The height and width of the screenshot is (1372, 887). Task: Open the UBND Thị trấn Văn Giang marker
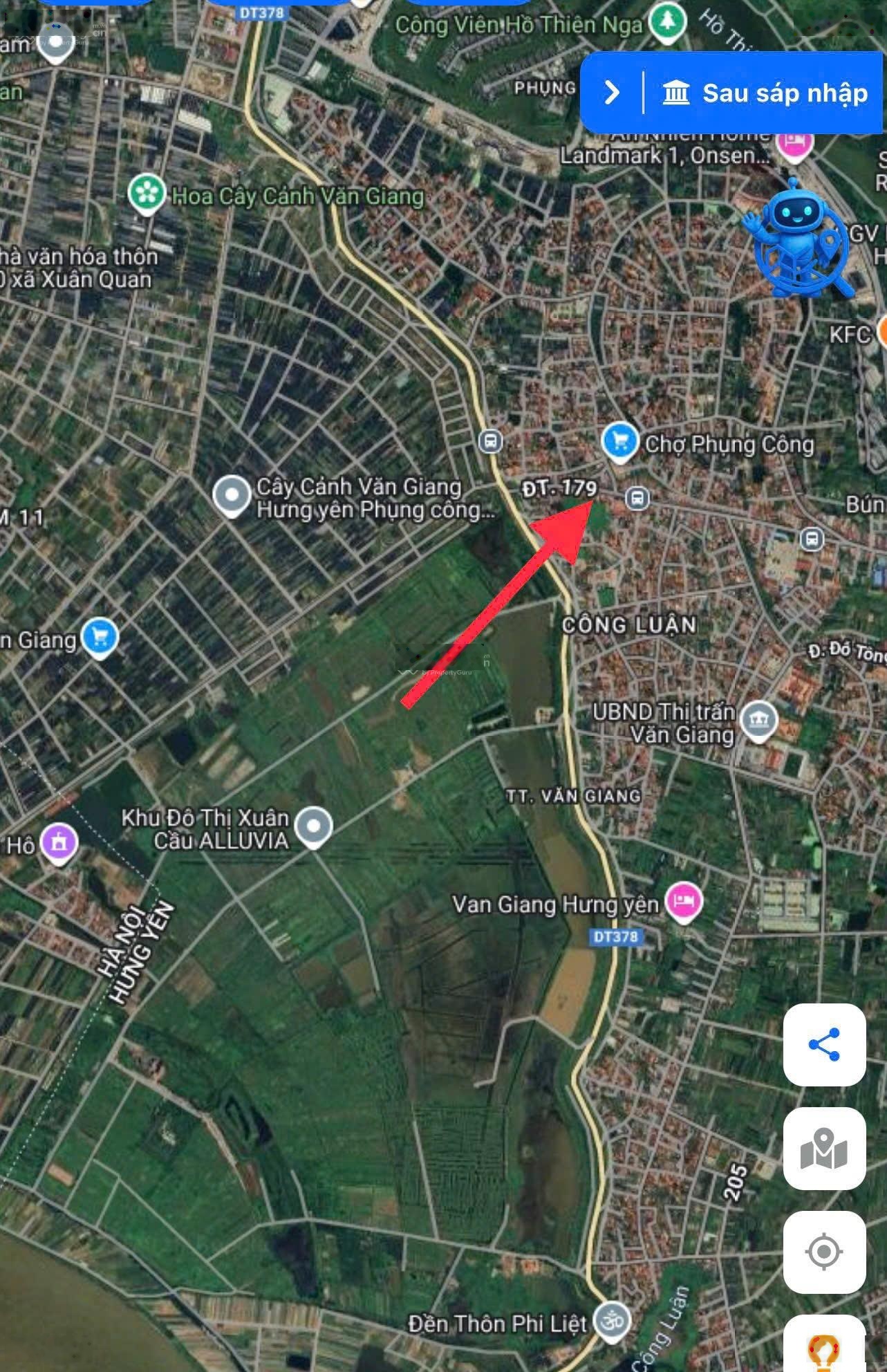point(759,720)
